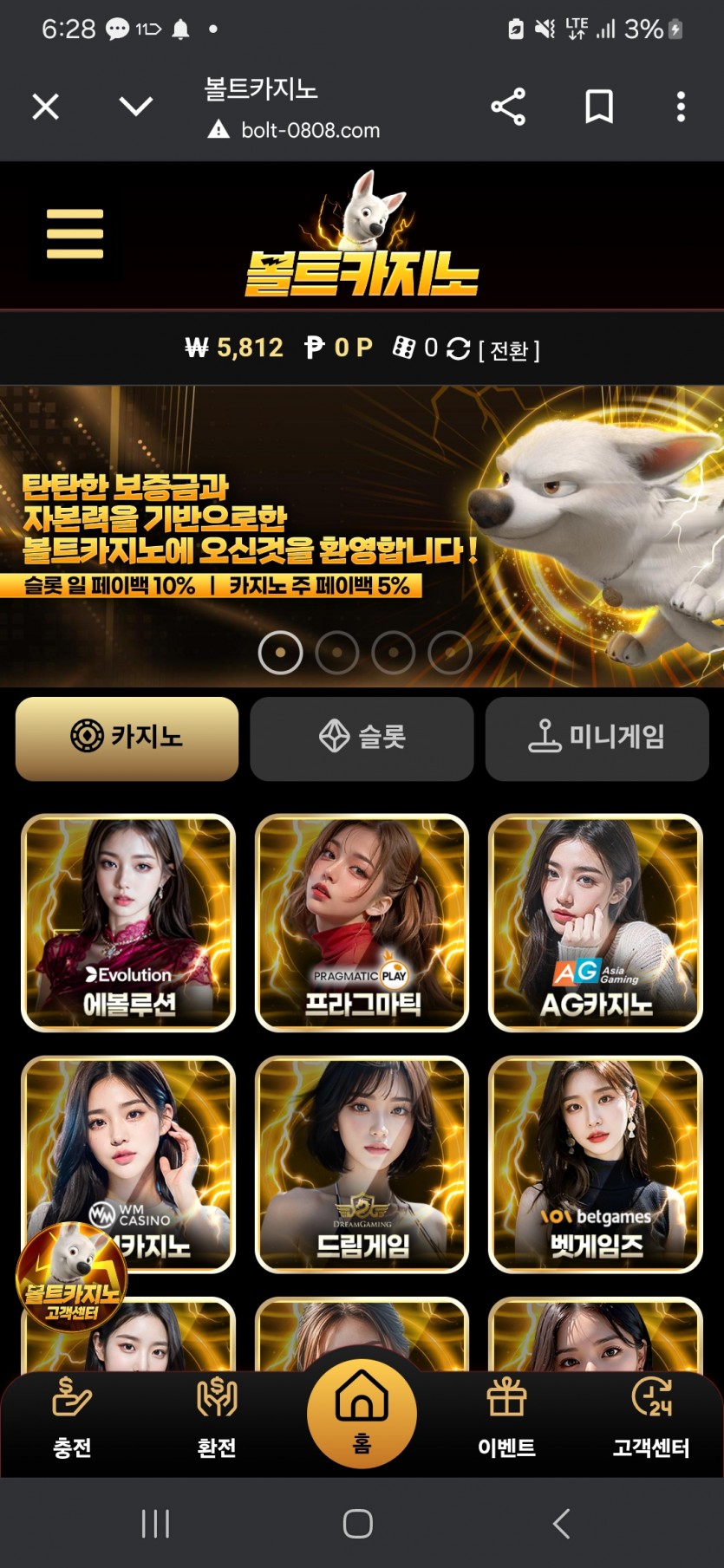Go to 충전 in bottom navigation
The image size is (724, 1568).
[x=72, y=1419]
